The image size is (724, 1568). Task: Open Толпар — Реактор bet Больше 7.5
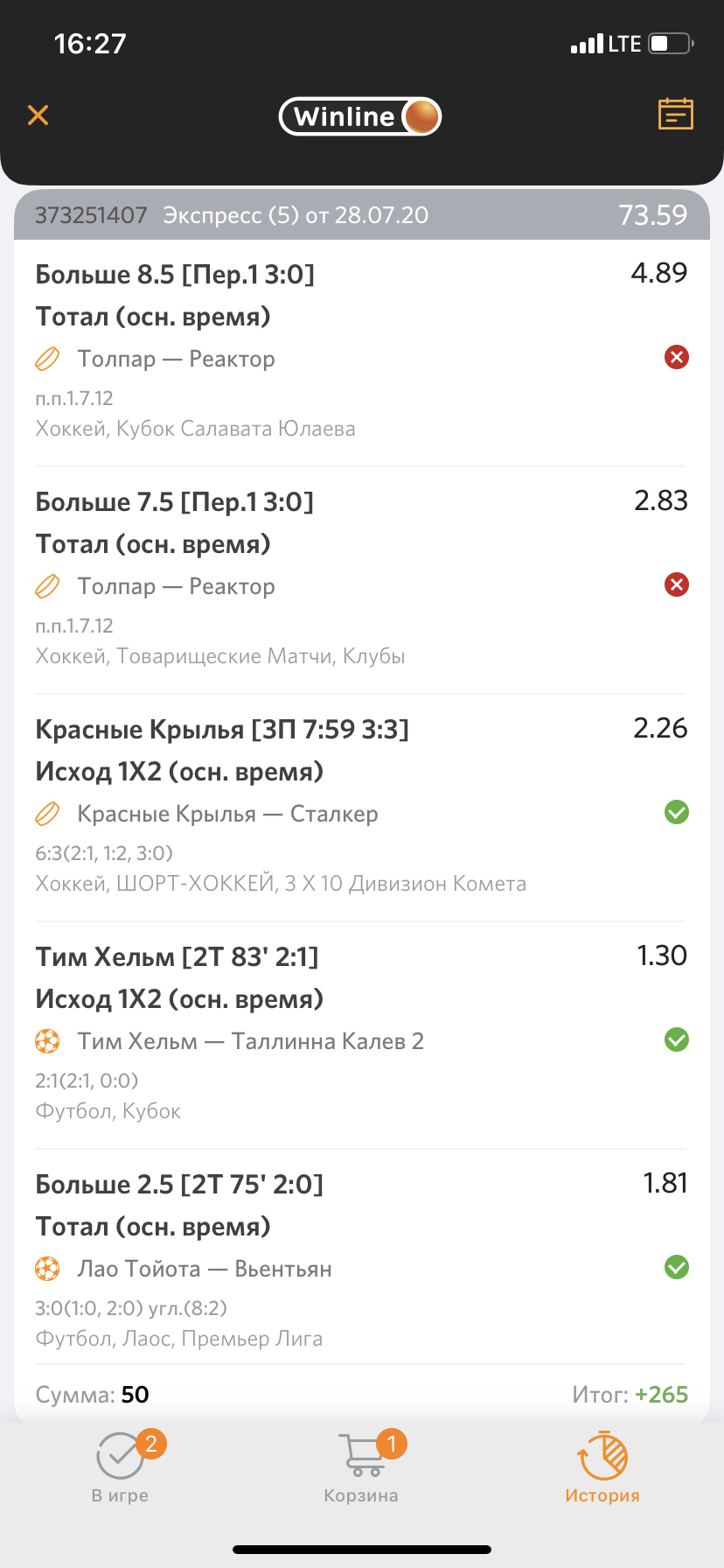pos(361,580)
